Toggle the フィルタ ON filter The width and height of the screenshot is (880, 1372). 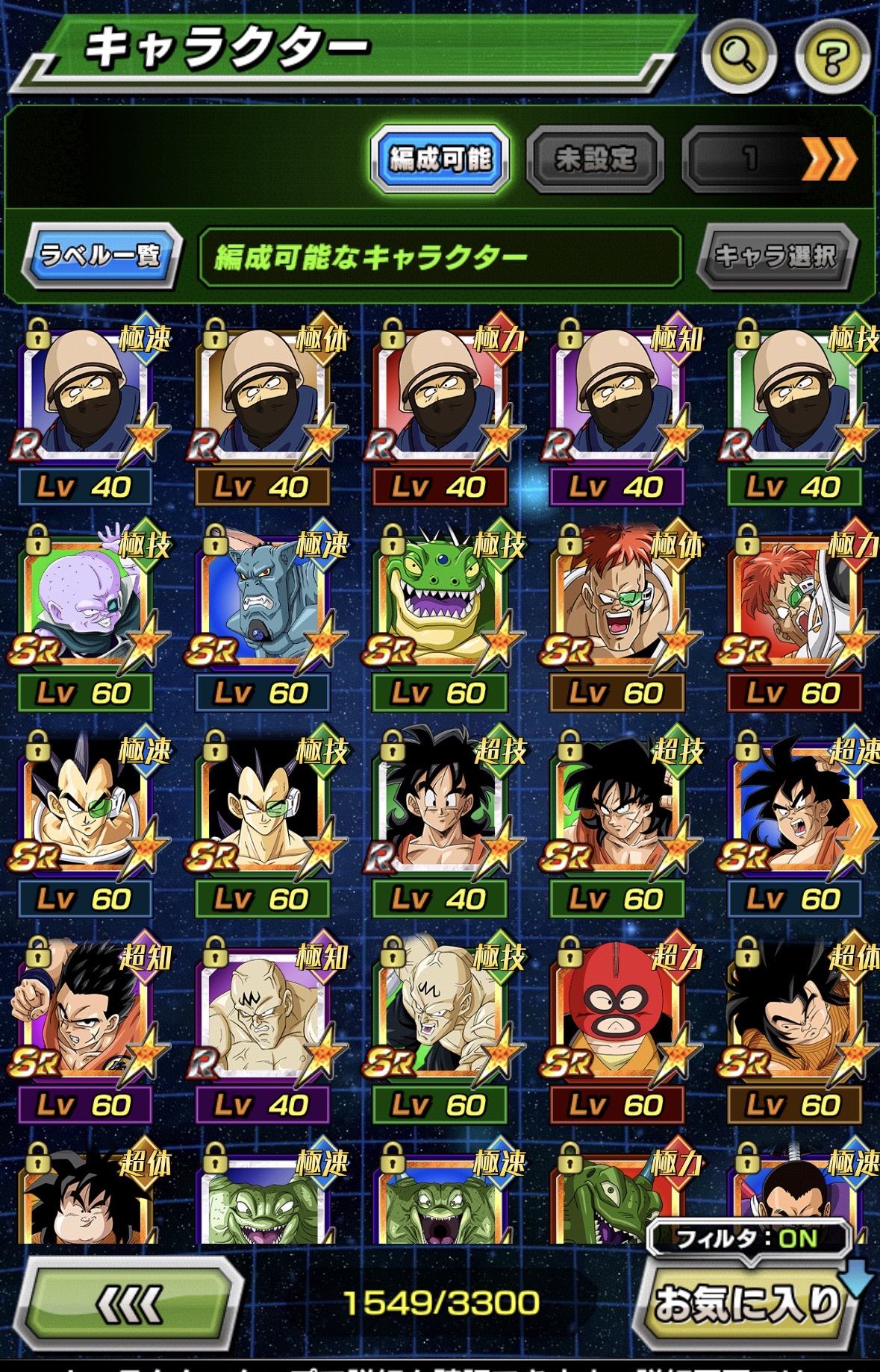pos(749,1239)
